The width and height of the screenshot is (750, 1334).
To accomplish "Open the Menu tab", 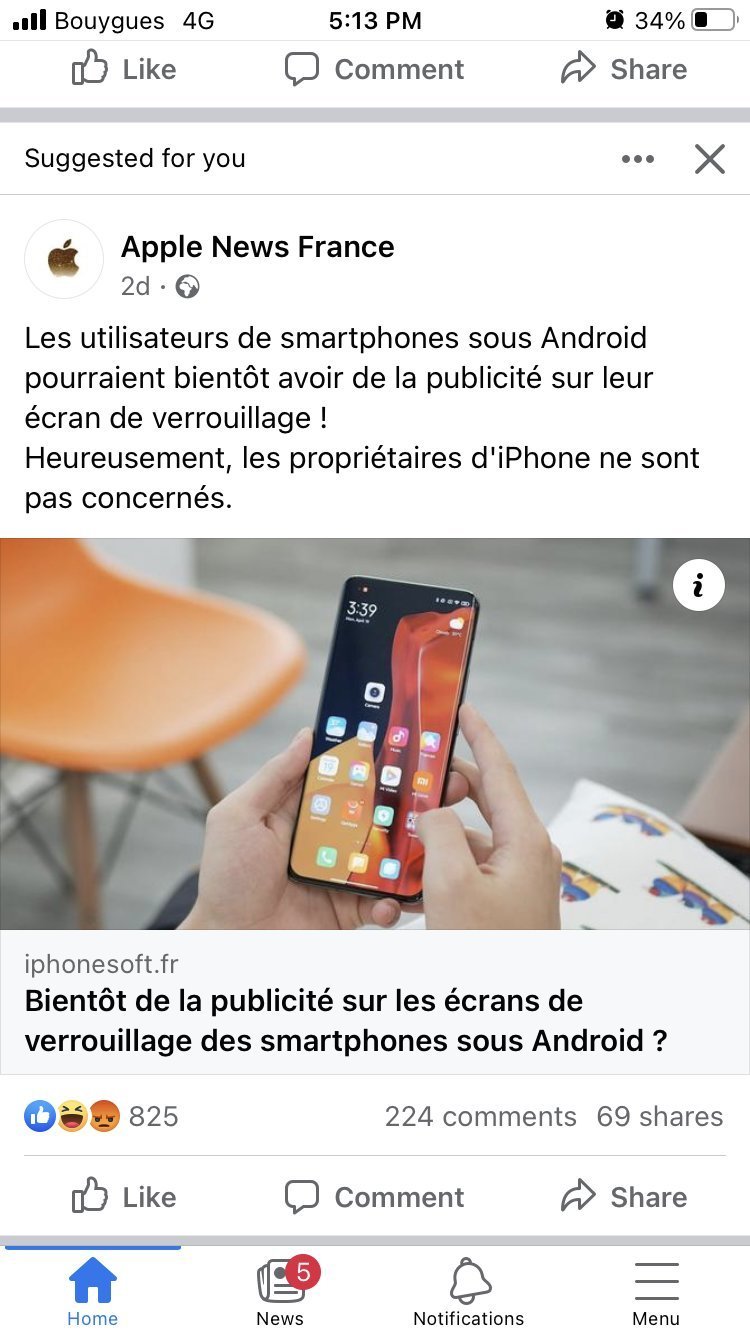I will [x=656, y=1291].
